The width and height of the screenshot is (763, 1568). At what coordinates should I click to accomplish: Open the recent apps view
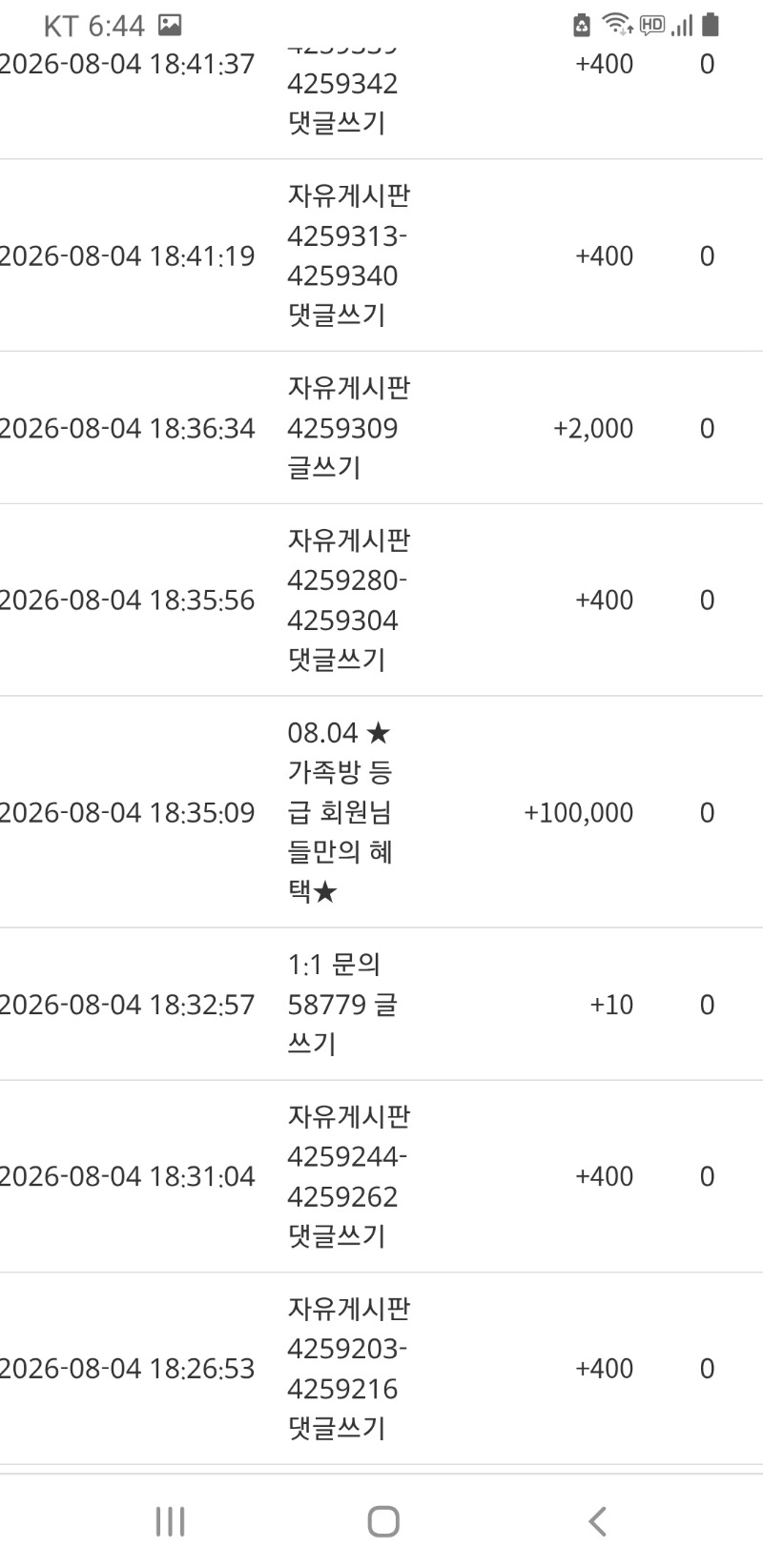click(x=170, y=1521)
